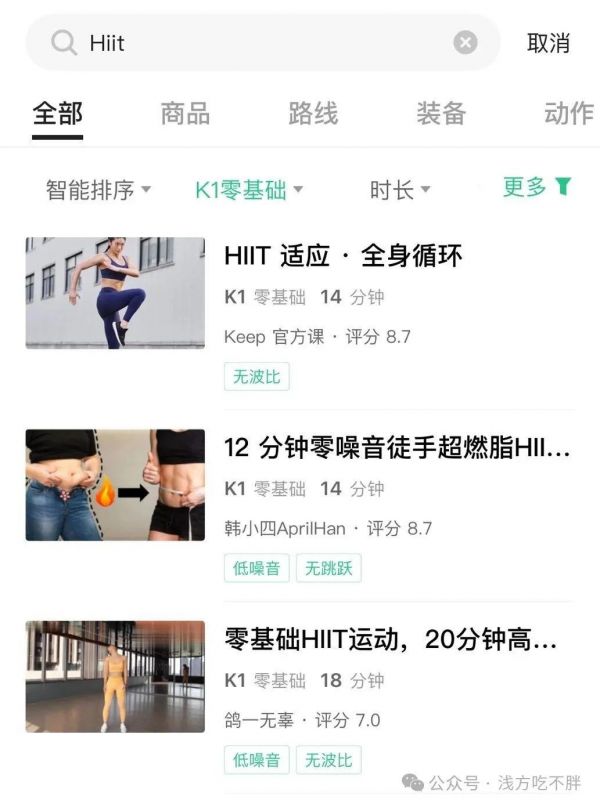Open 12 分钟零噪音徒手超燃脂 course
This screenshot has height=807, width=600.
(397, 448)
